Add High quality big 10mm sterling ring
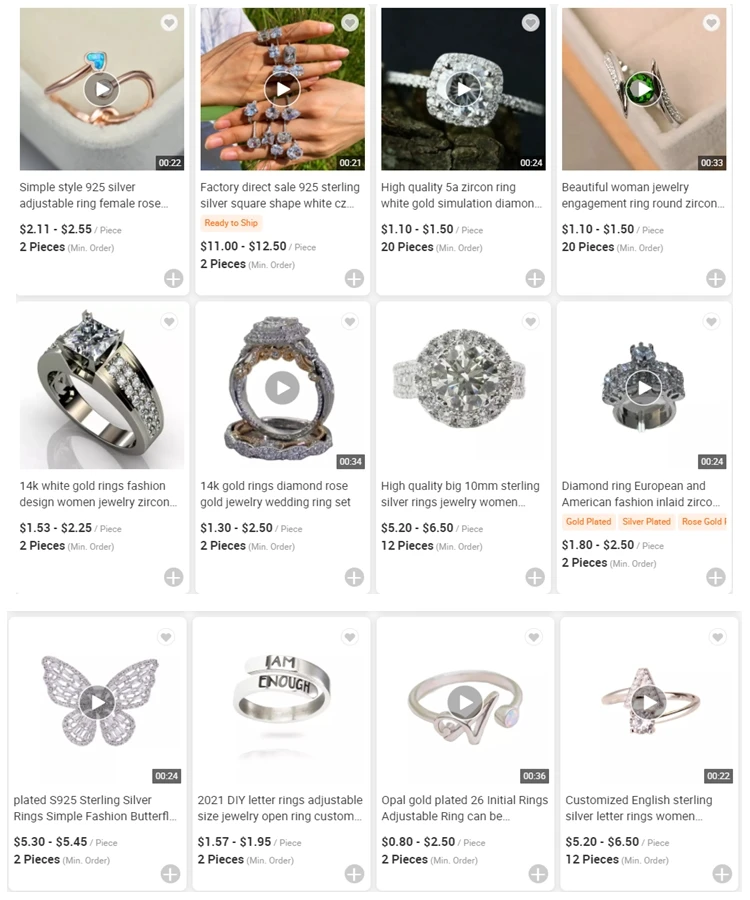 535,577
